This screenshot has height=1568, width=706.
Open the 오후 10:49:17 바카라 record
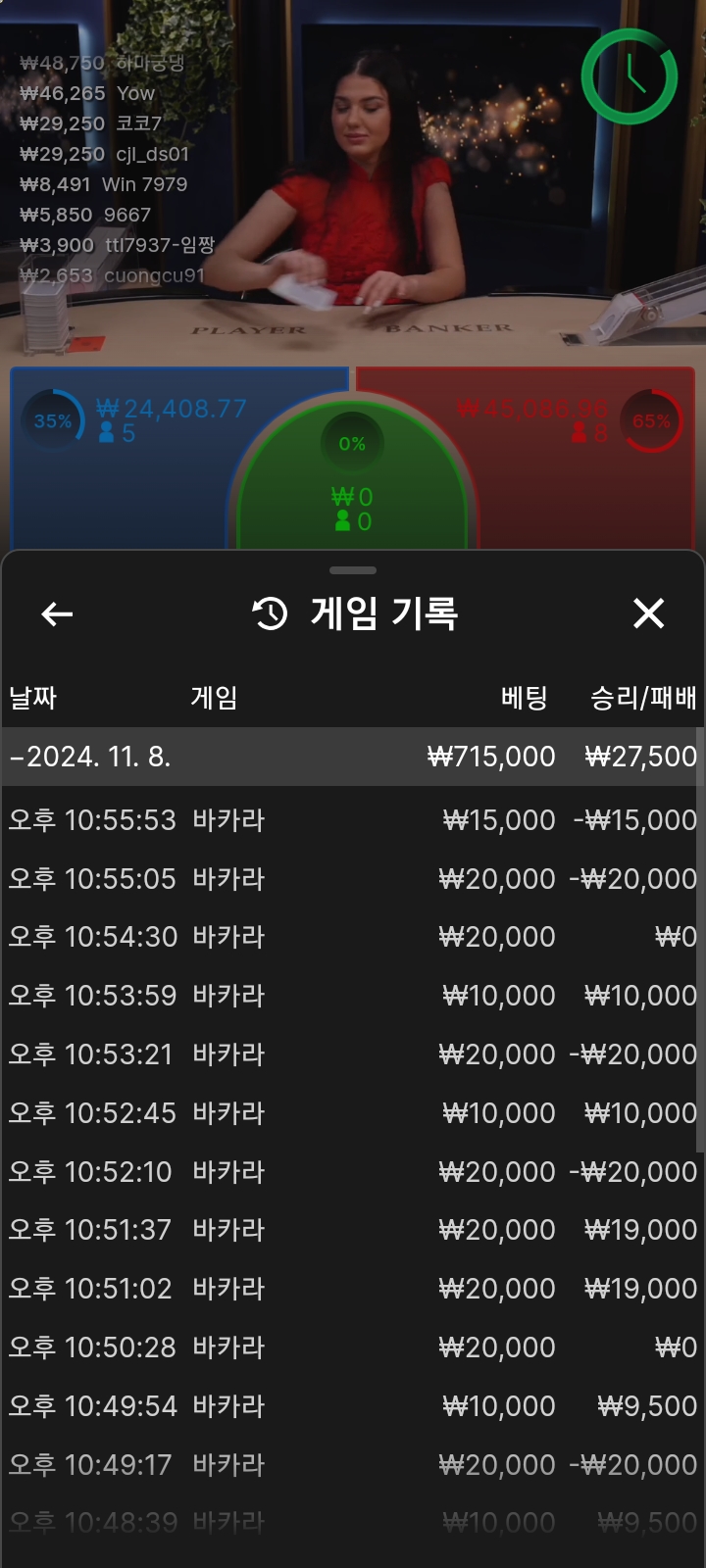(351, 1465)
